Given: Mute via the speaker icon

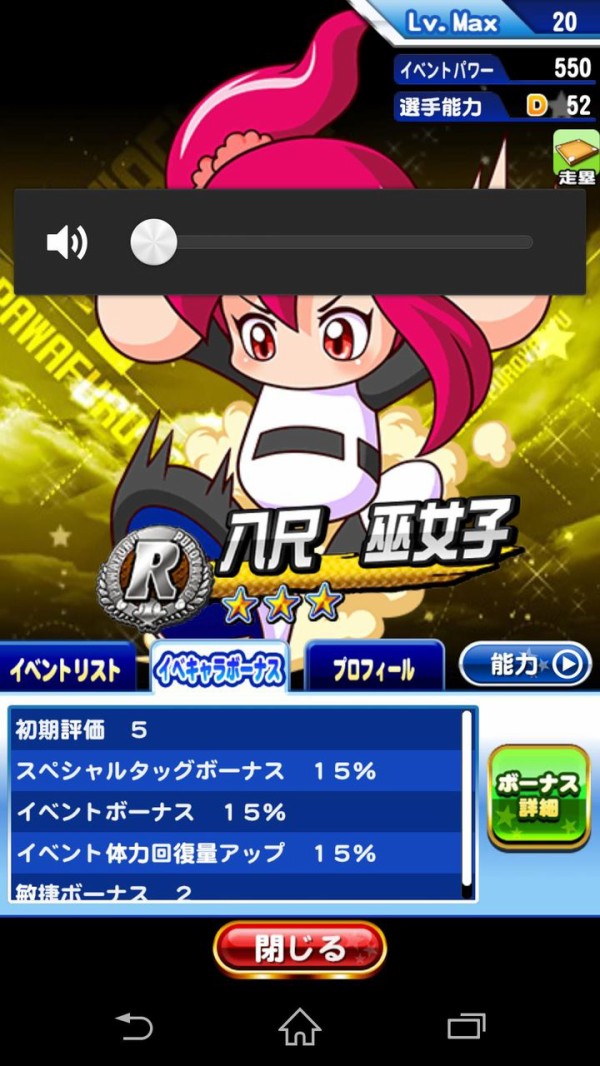Looking at the screenshot, I should 67,242.
